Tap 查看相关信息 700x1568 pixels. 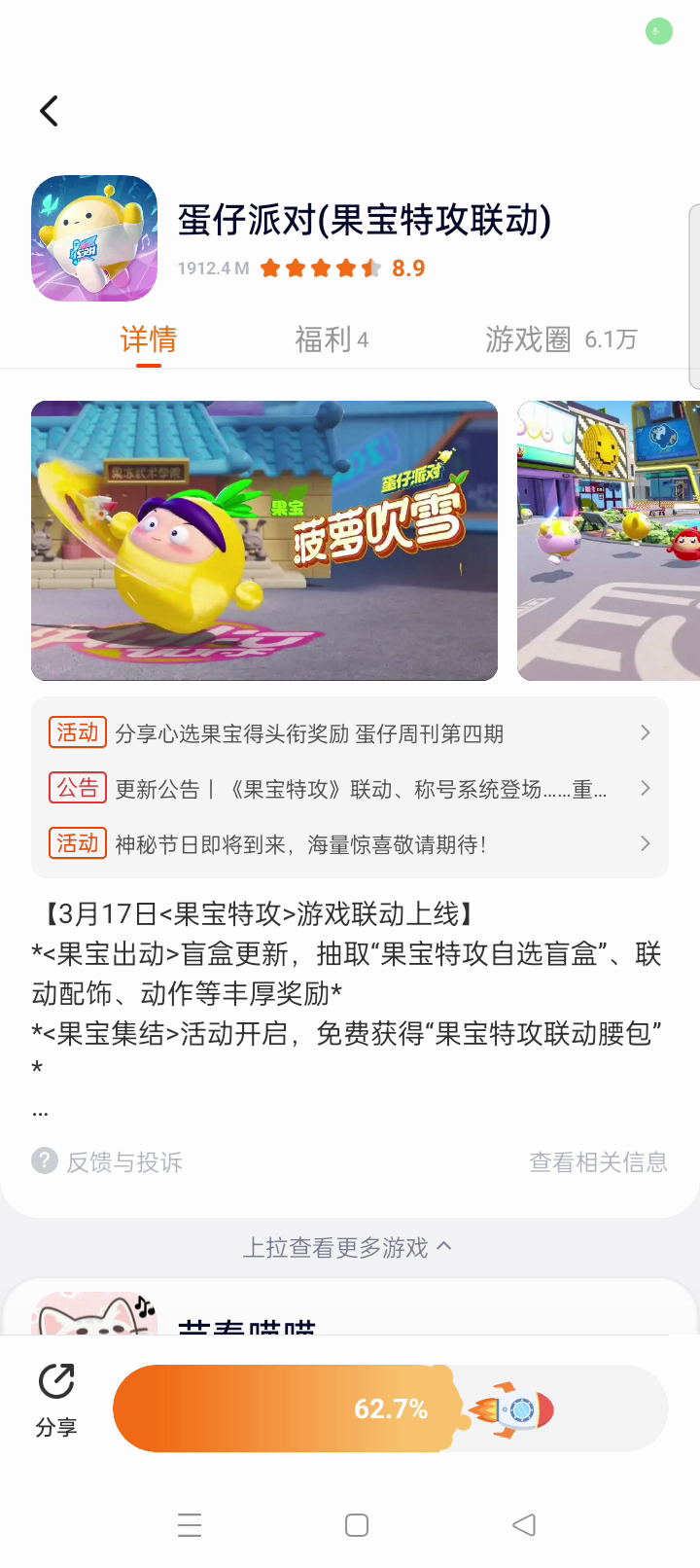click(597, 1161)
